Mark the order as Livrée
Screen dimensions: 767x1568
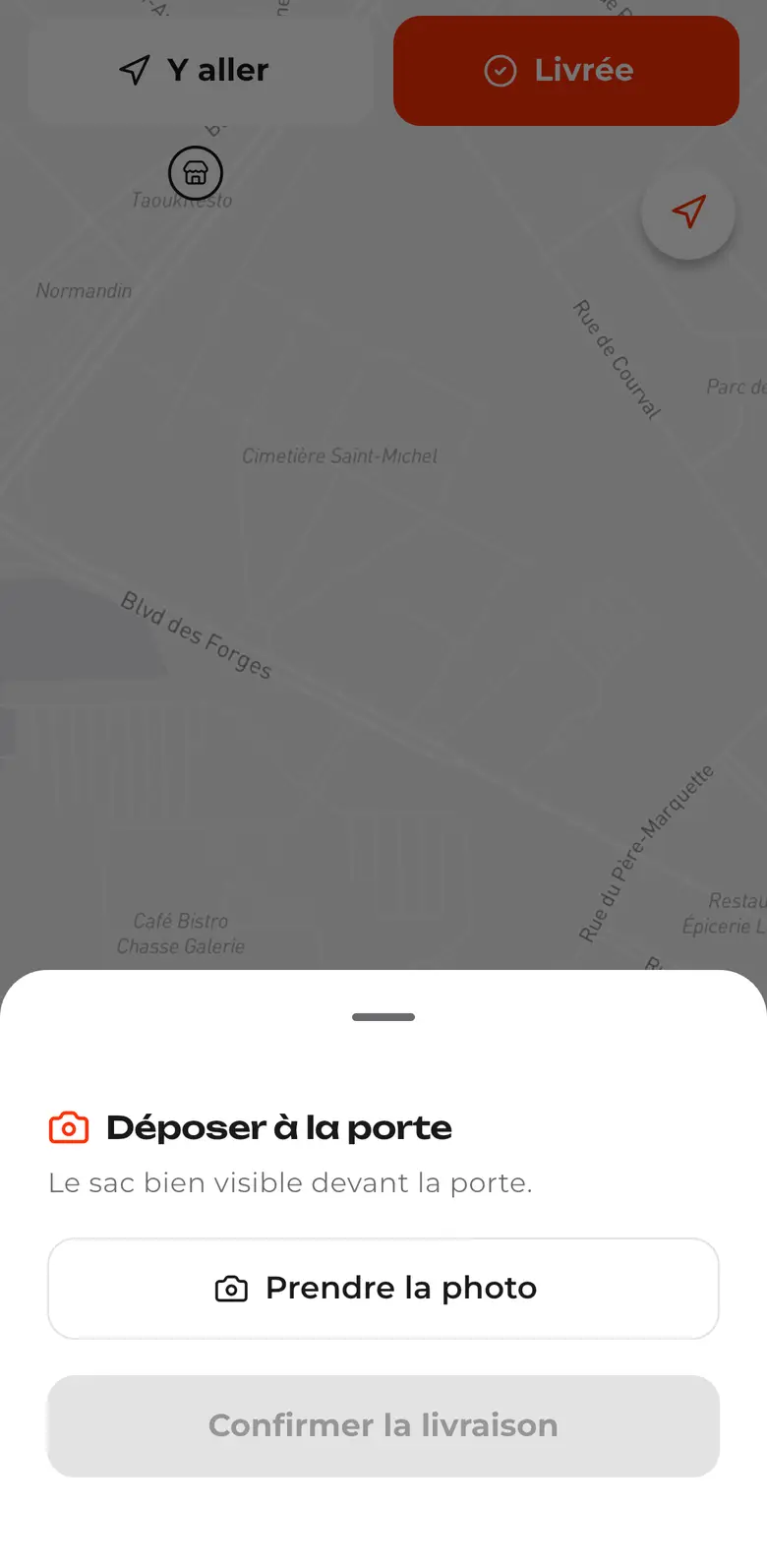566,71
